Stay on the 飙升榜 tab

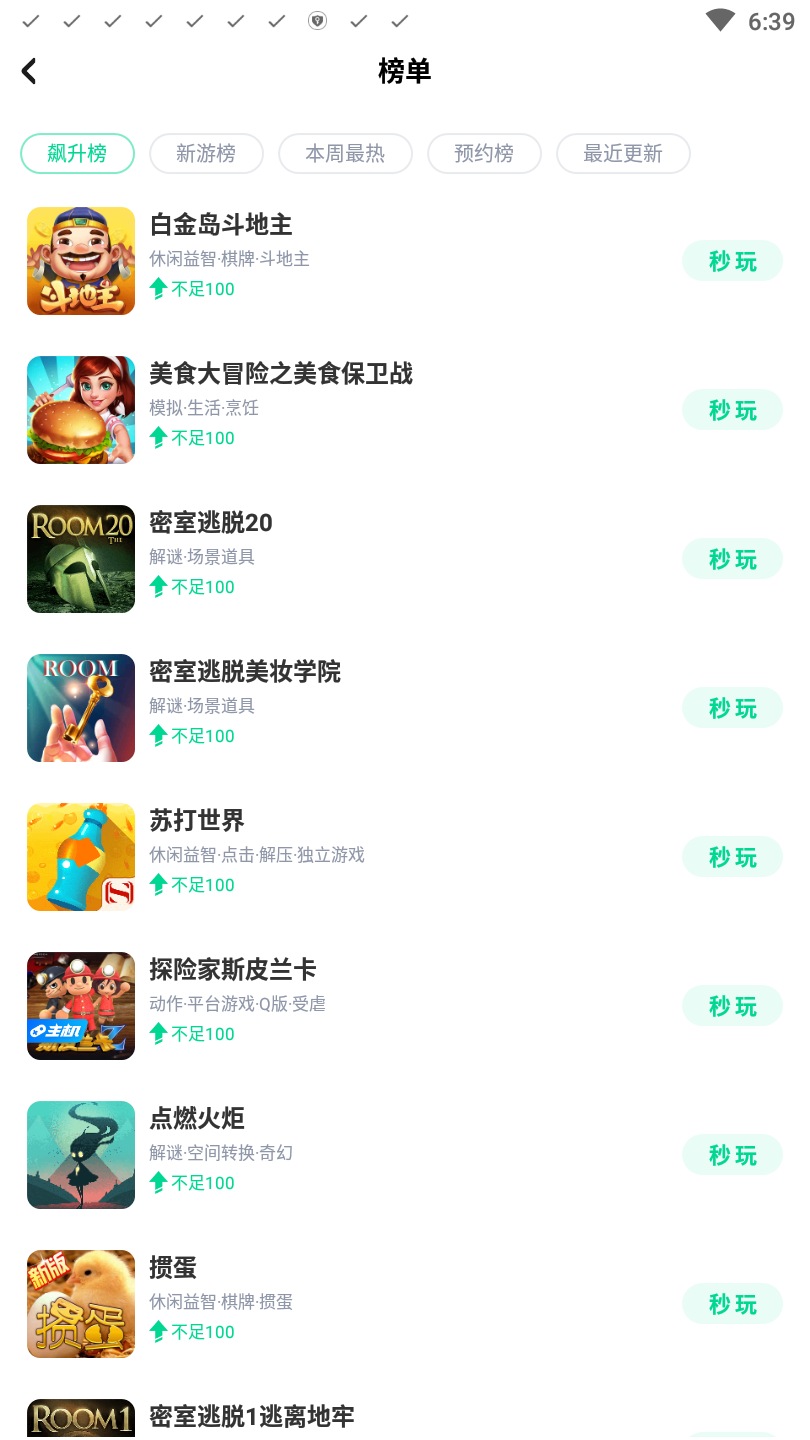(77, 153)
